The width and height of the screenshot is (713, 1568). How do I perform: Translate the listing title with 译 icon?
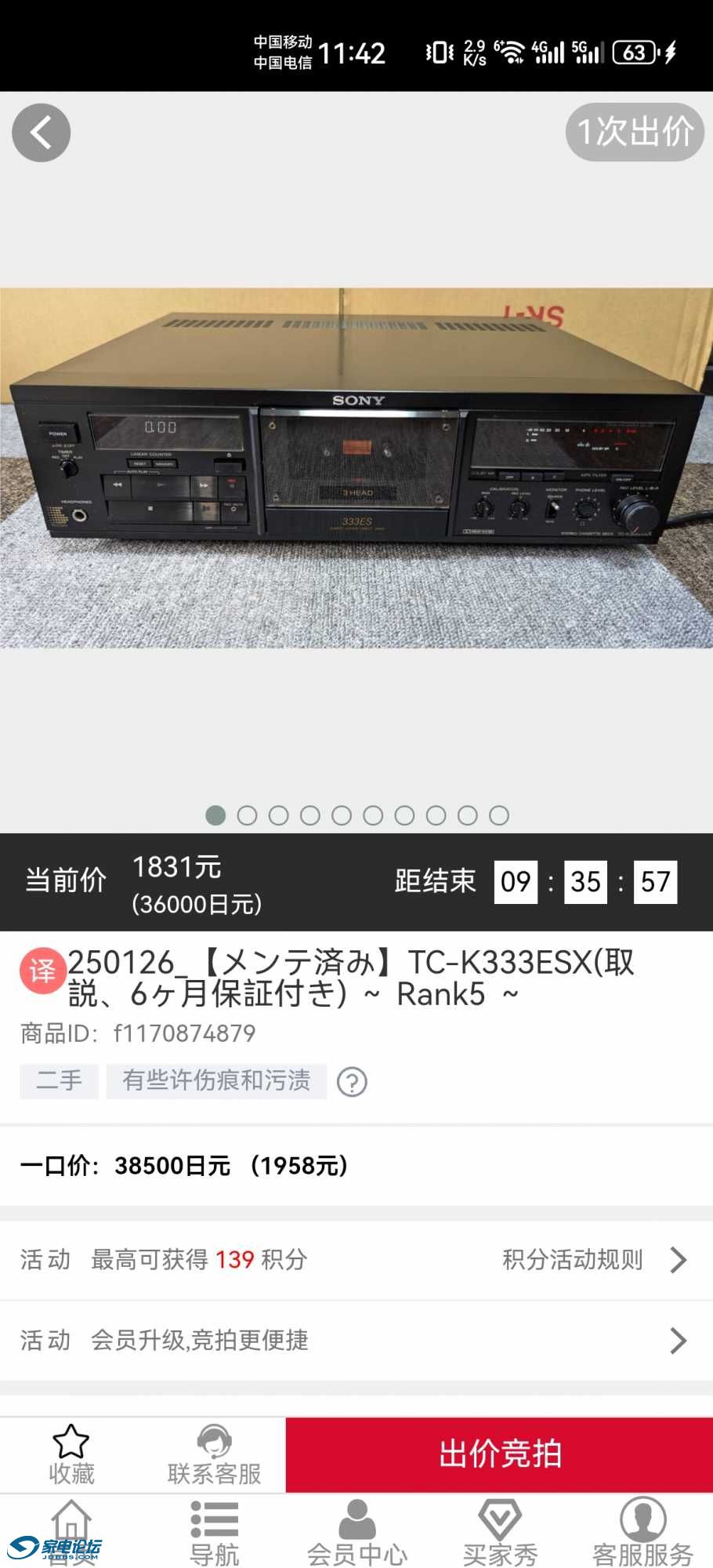(42, 971)
